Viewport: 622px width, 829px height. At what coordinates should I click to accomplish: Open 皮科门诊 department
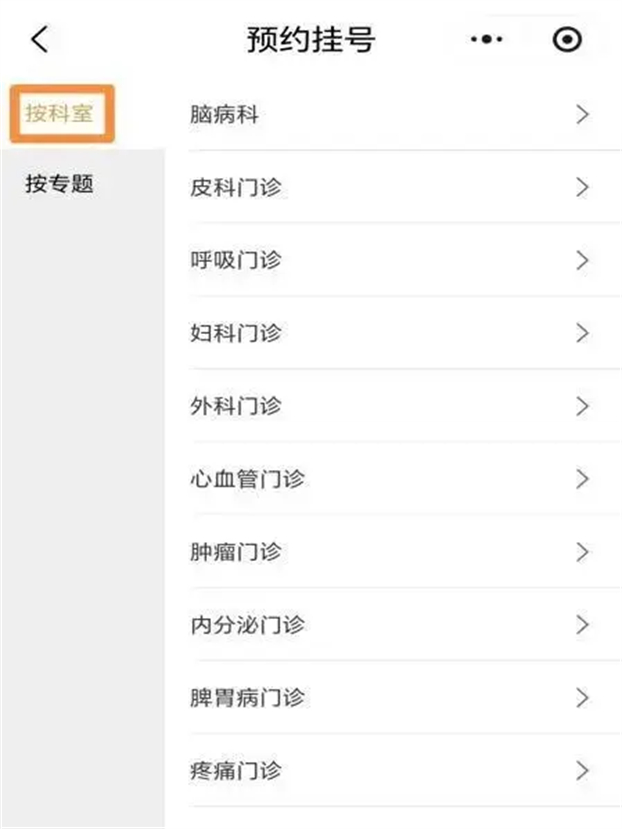click(x=390, y=188)
